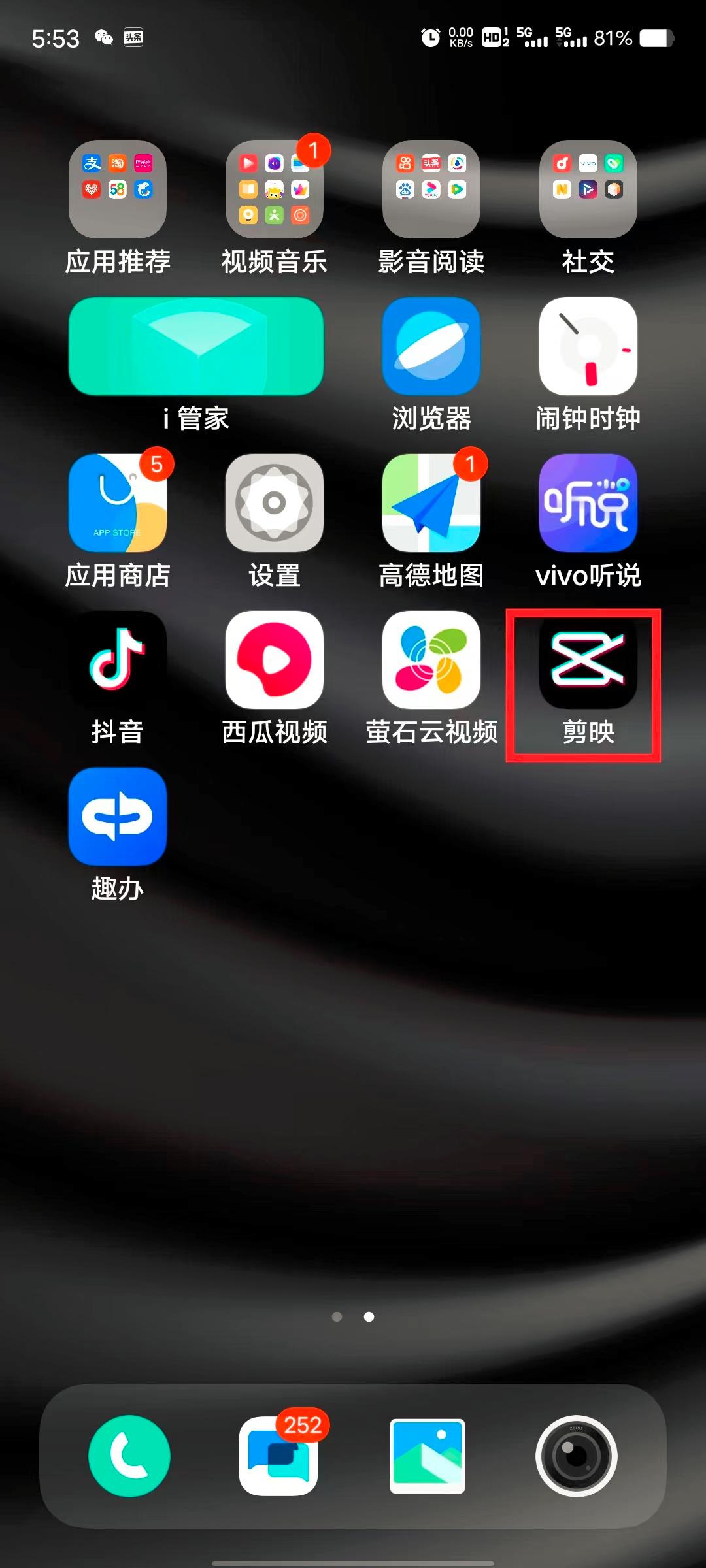Launch the camera from dock
This screenshot has width=706, height=1568.
pyautogui.click(x=577, y=1456)
